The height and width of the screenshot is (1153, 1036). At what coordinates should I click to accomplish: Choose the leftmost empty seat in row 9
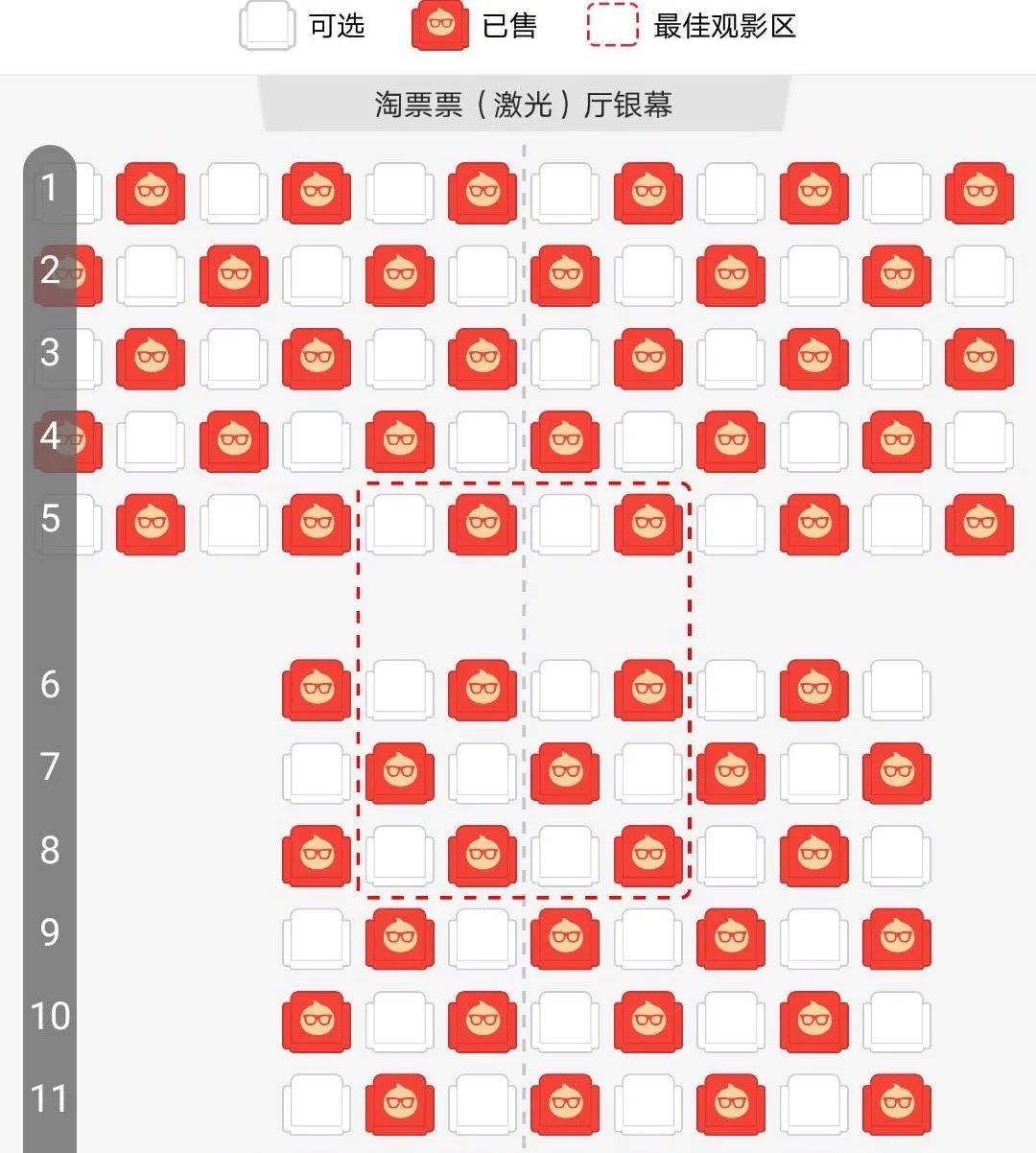(317, 938)
